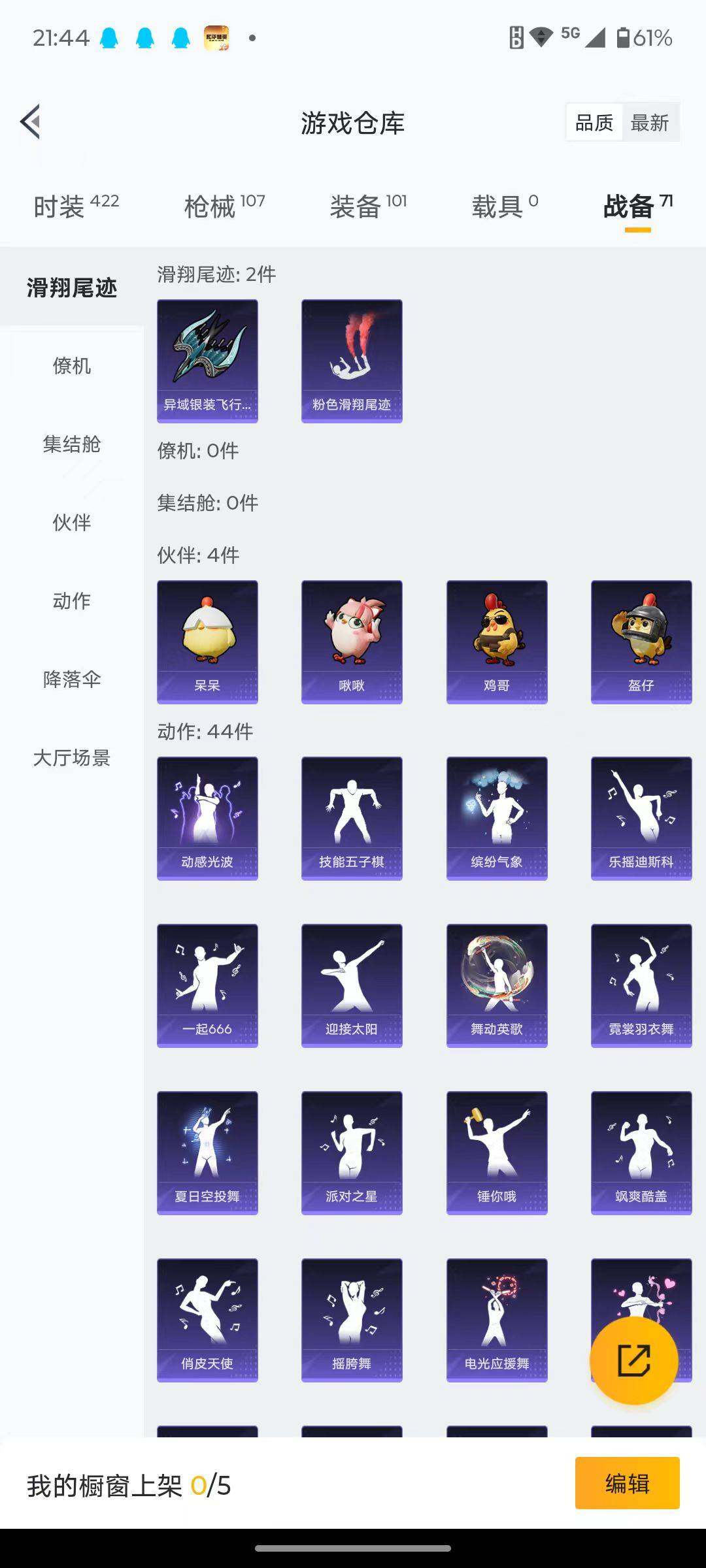
Task: Select the 啾啾 pink companion
Action: point(352,640)
